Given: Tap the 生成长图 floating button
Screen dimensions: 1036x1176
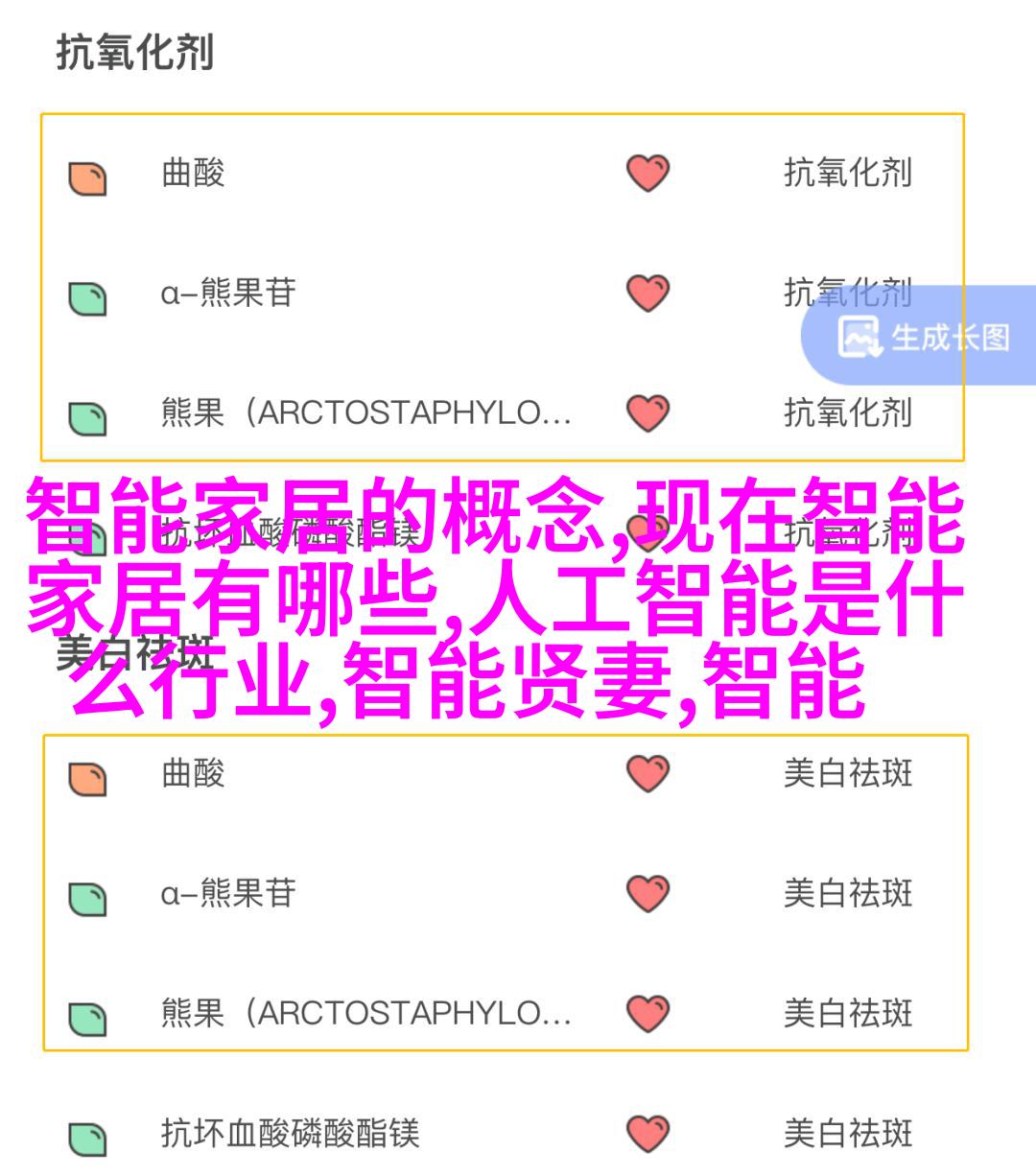Looking at the screenshot, I should (923, 337).
